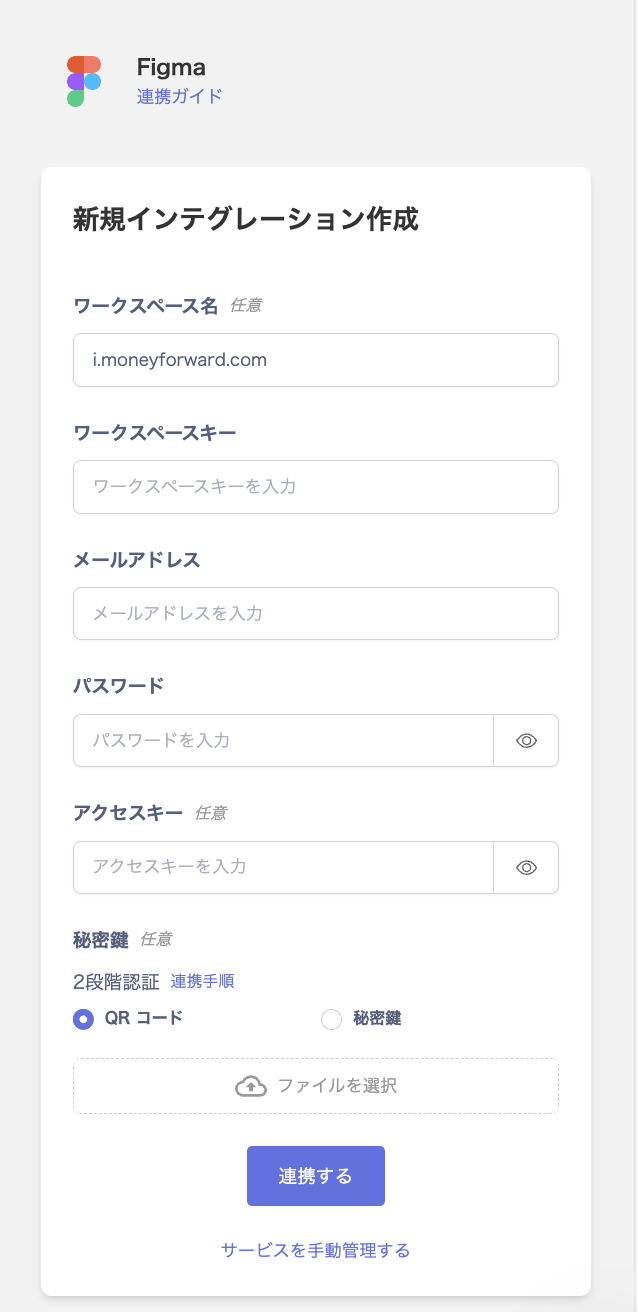Viewport: 638px width, 1312px height.
Task: Tap the アクセスキー input field
Action: 283,867
